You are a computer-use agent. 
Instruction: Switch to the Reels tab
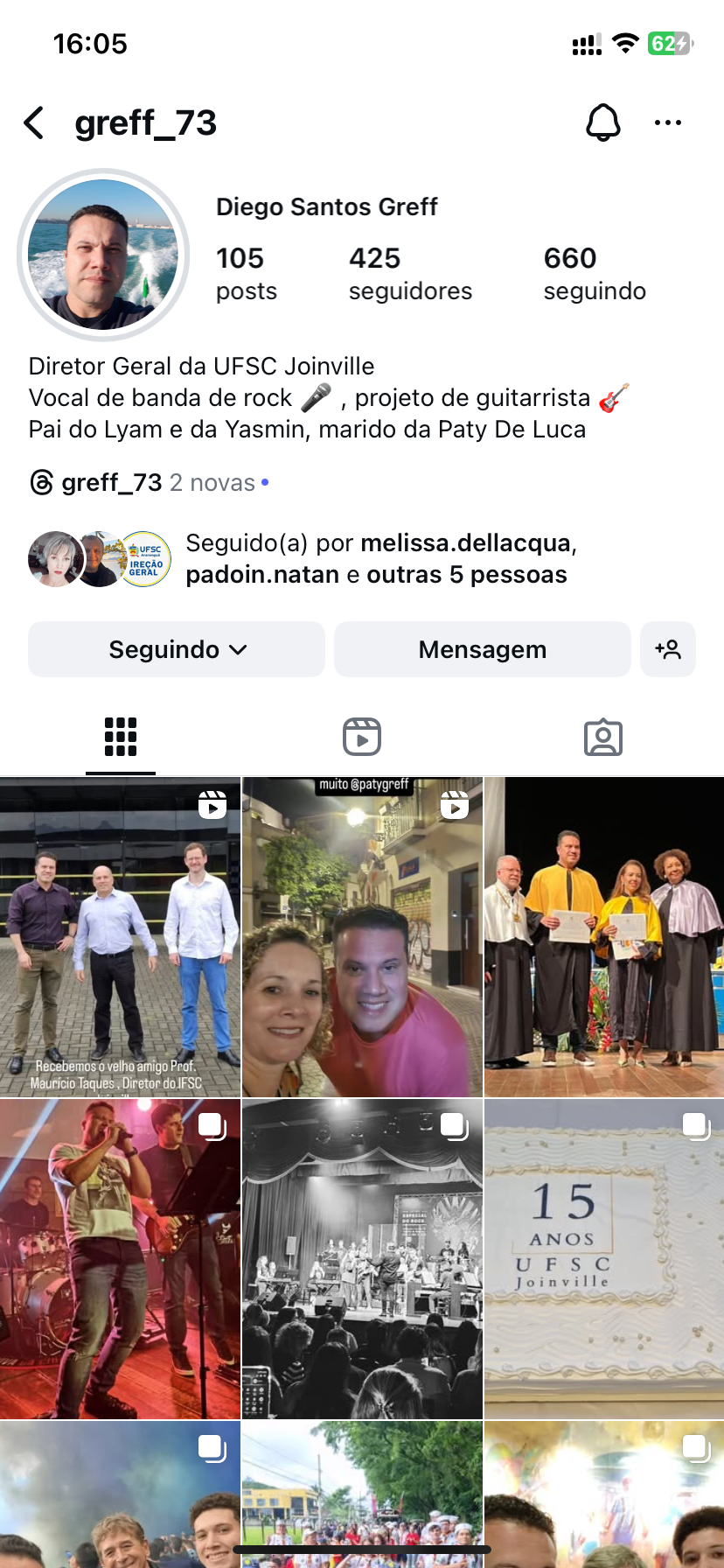[361, 737]
